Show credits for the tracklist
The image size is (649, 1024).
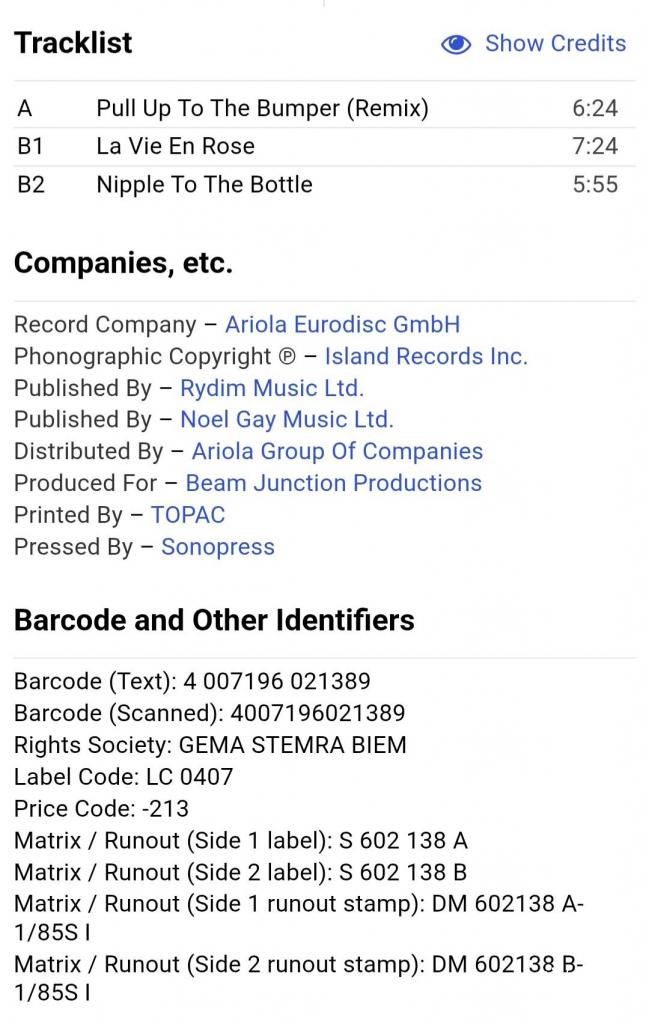coord(534,44)
